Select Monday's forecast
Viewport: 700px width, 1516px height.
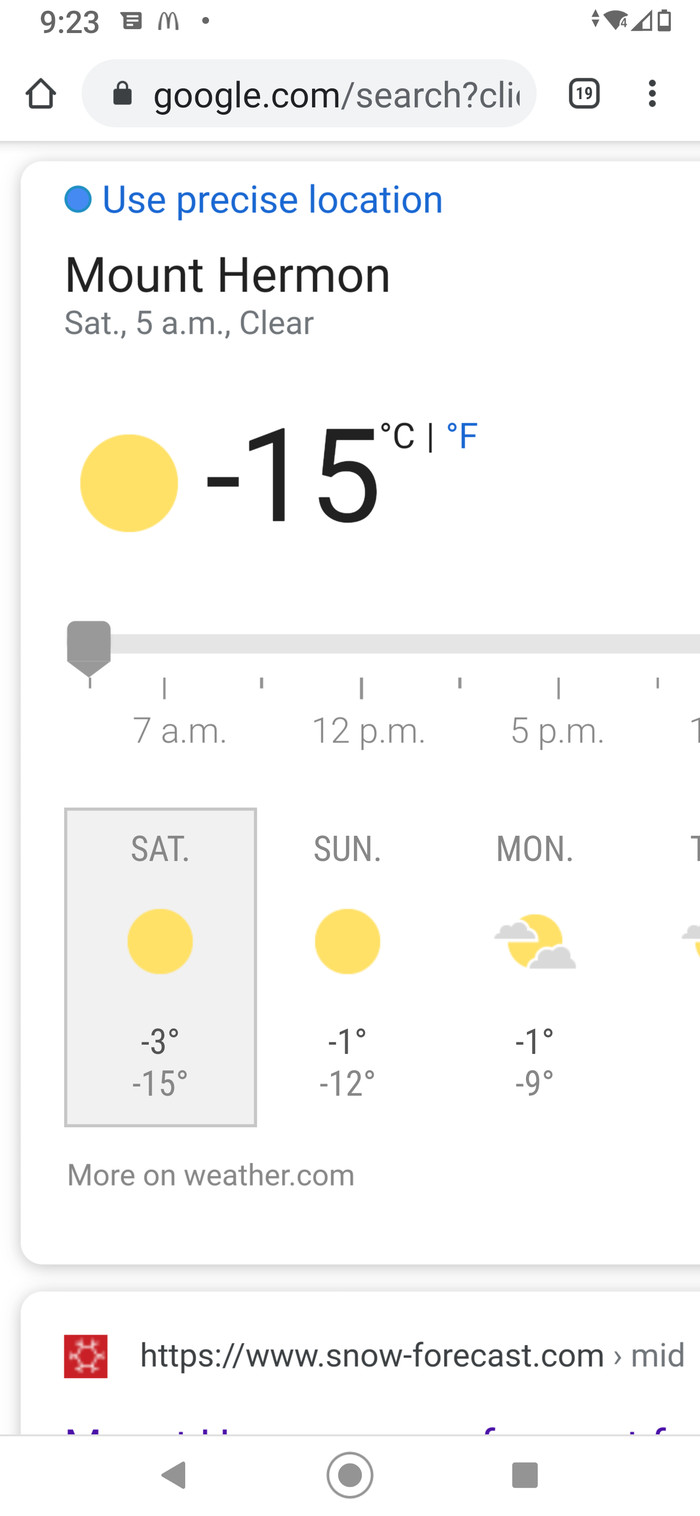pos(534,967)
